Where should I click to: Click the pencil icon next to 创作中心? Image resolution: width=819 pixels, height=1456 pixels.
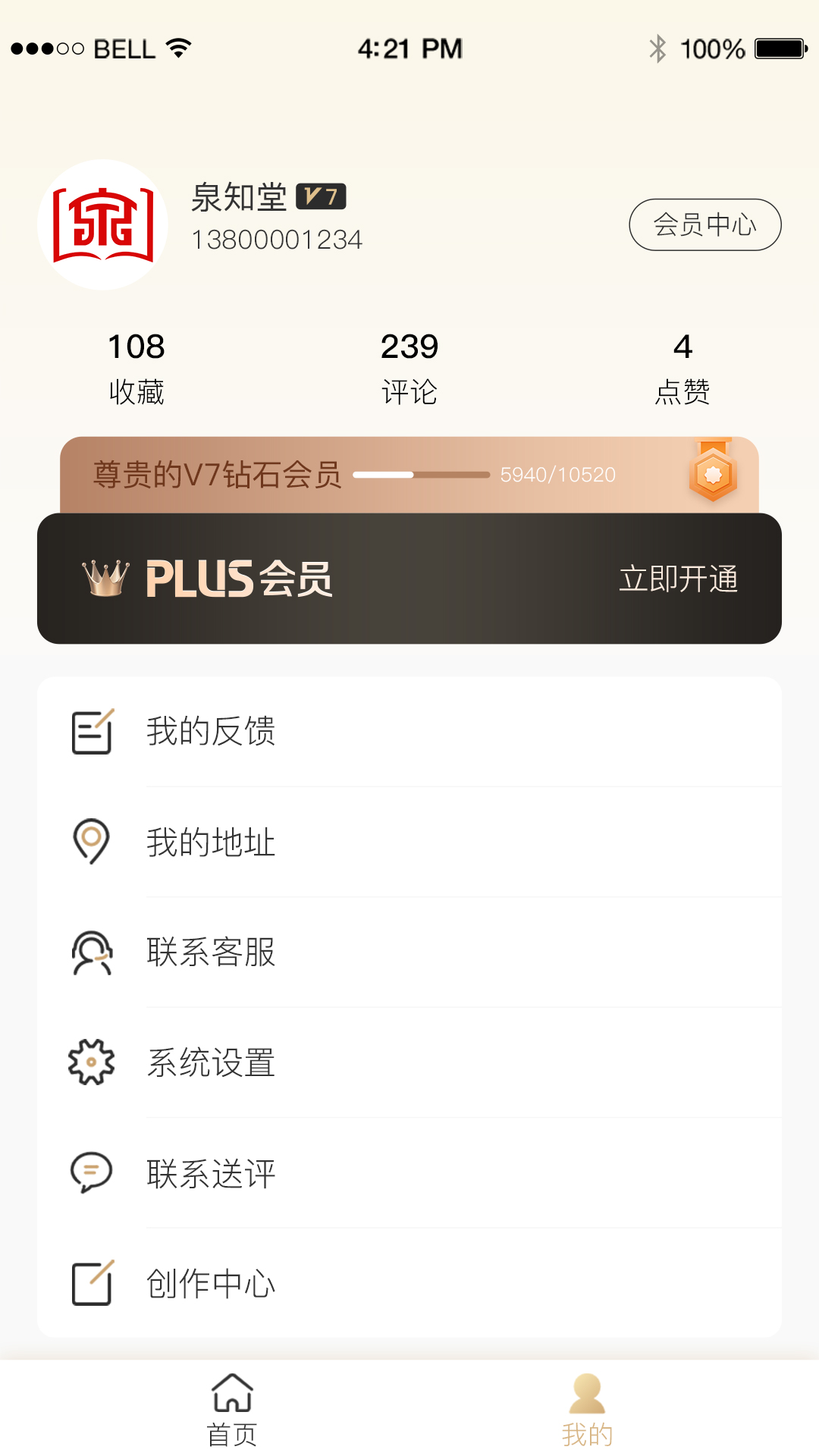coord(91,1284)
